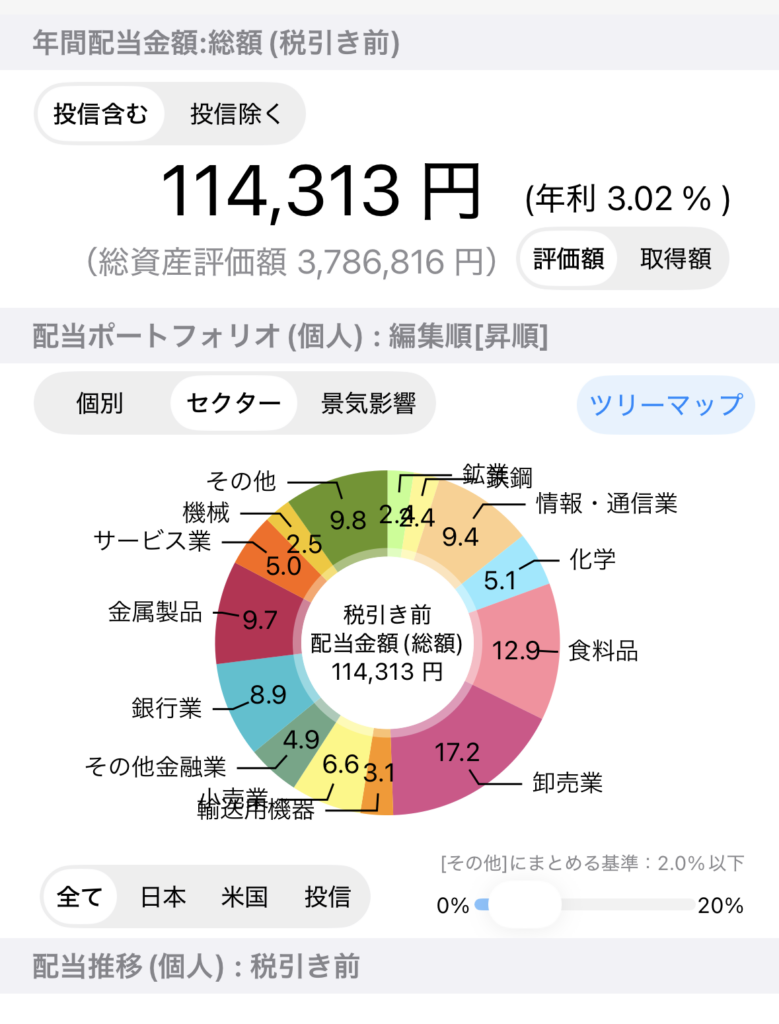Screen dimensions: 779x1024
Task: Select the セクター portfolio view
Action: coord(234,404)
